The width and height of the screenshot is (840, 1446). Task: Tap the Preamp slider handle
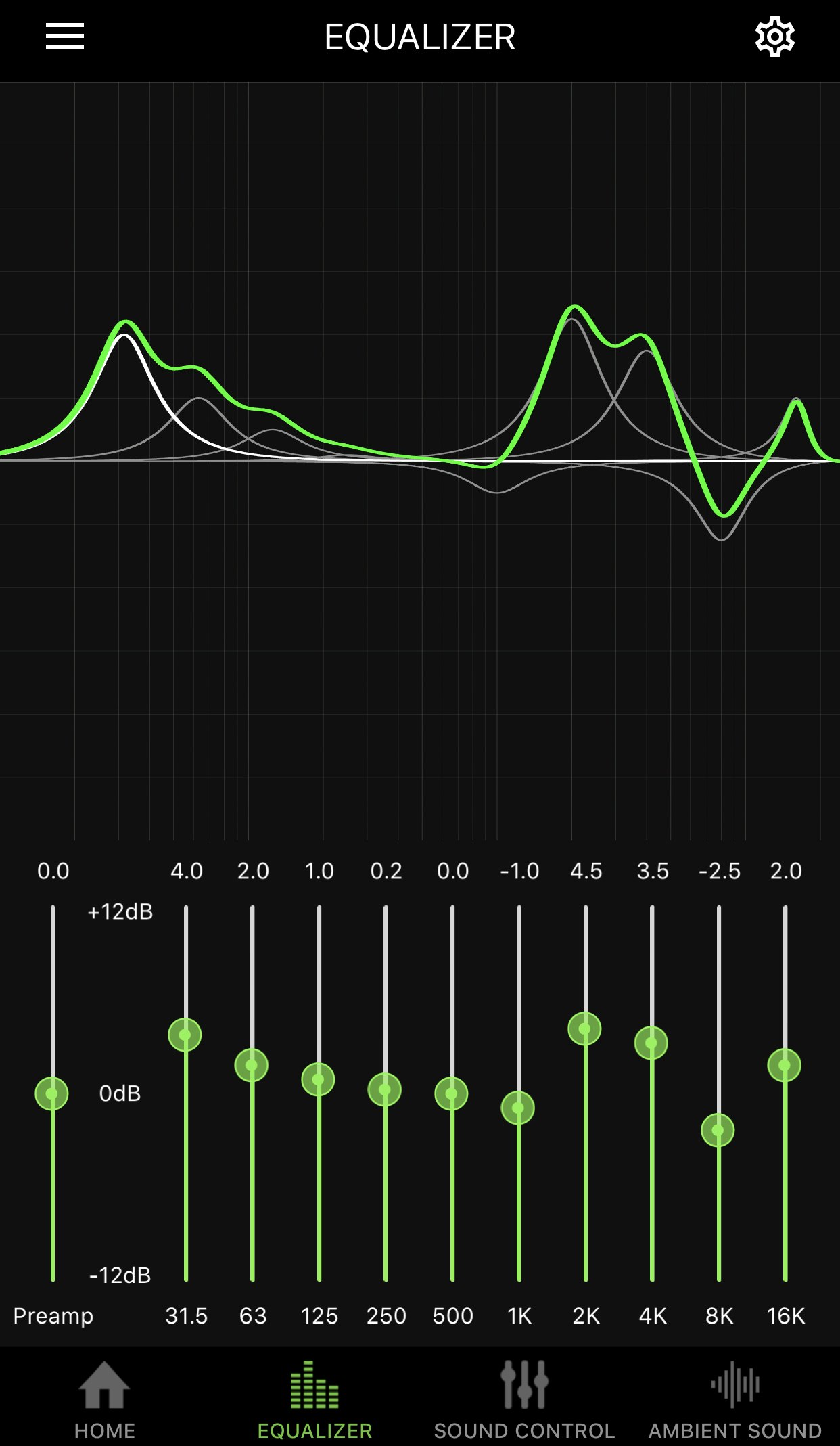[52, 1093]
